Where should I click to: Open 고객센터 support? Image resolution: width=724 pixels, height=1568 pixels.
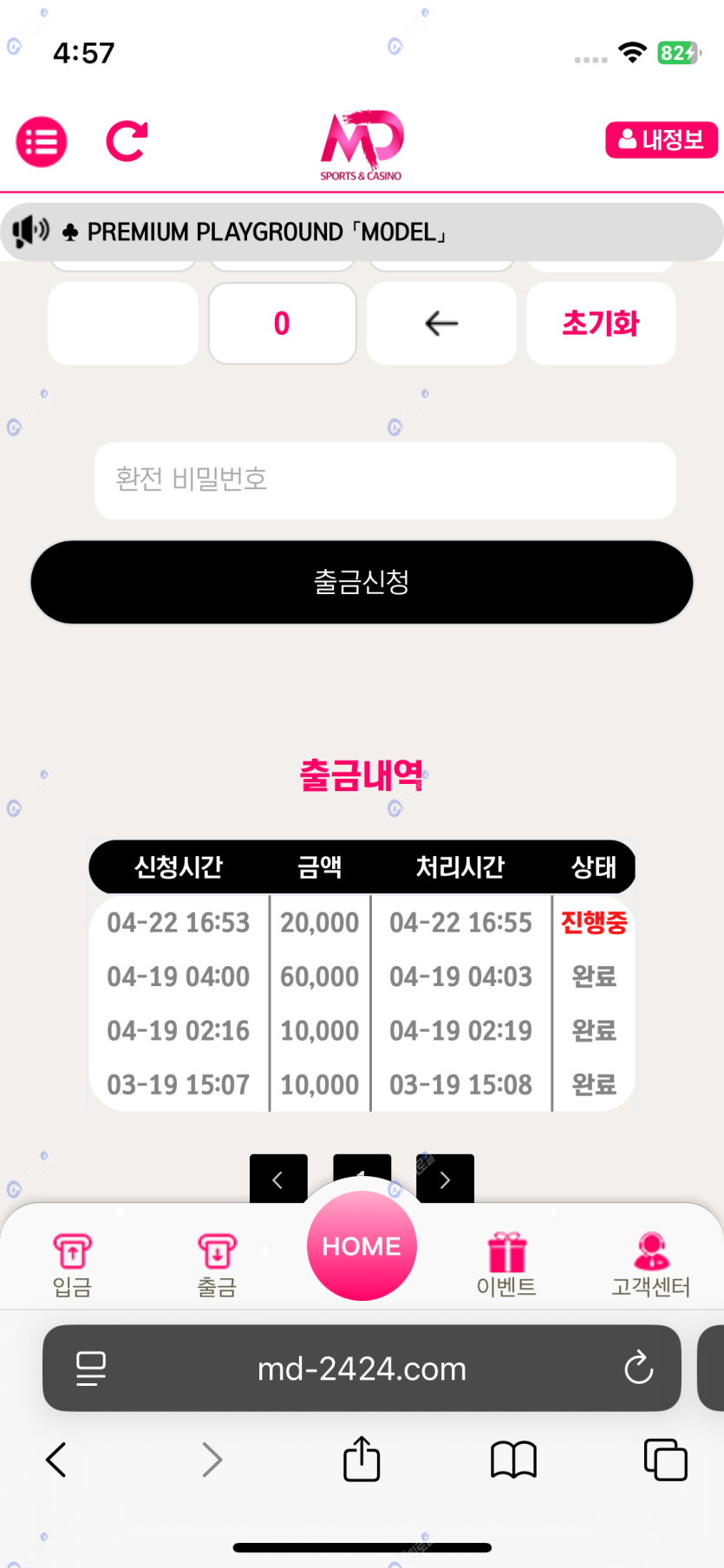coord(650,1264)
